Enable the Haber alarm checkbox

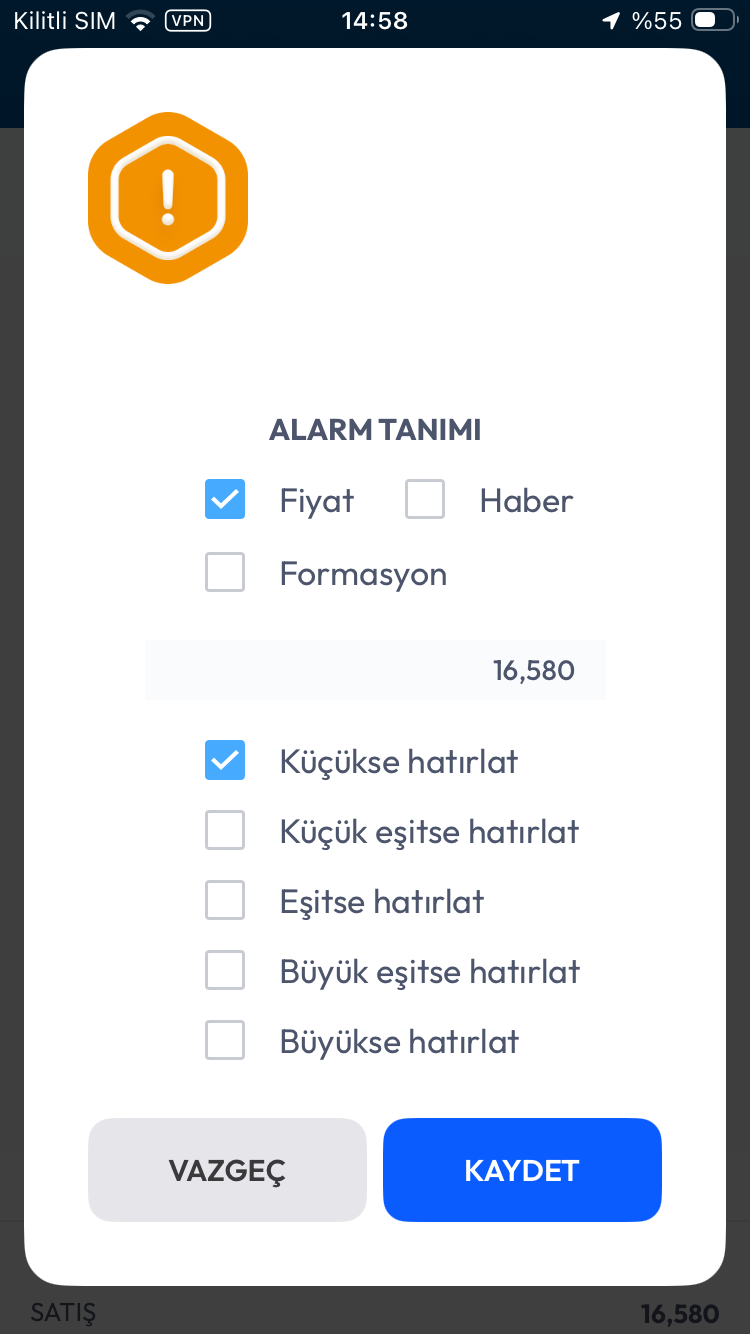(425, 499)
